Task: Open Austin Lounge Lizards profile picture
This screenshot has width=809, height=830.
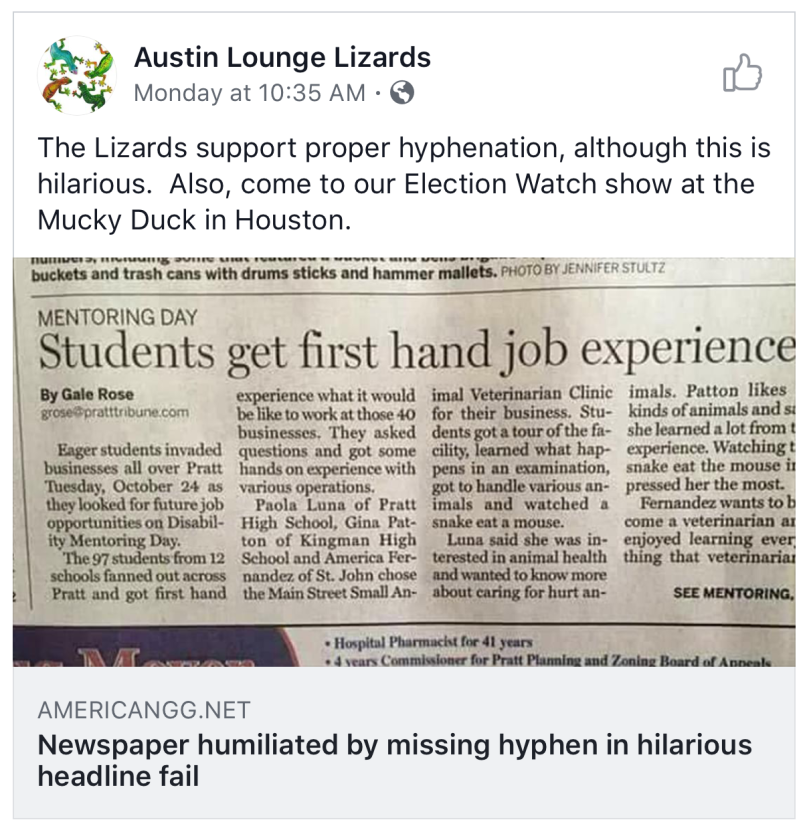Action: 77,75
